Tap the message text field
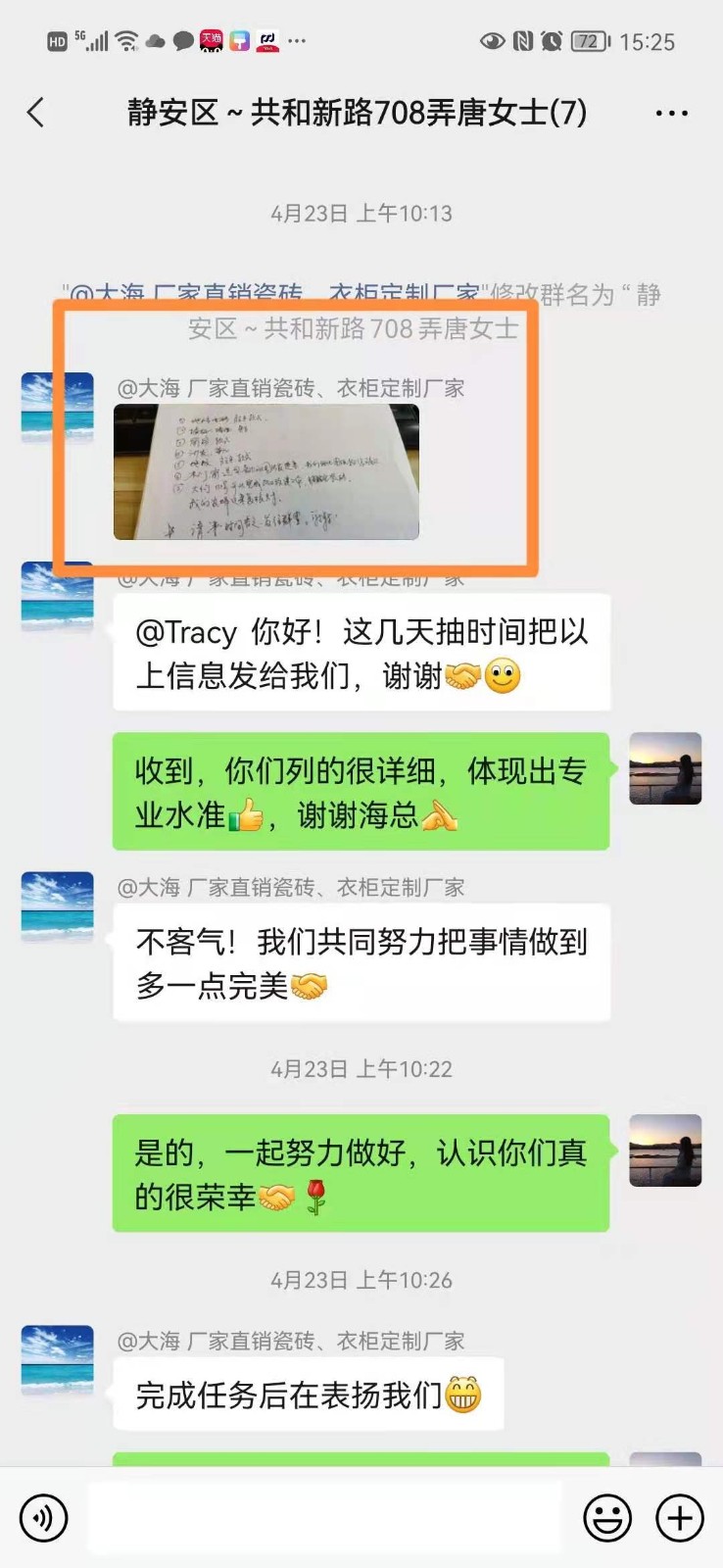This screenshot has height=1568, width=723. click(x=323, y=1518)
